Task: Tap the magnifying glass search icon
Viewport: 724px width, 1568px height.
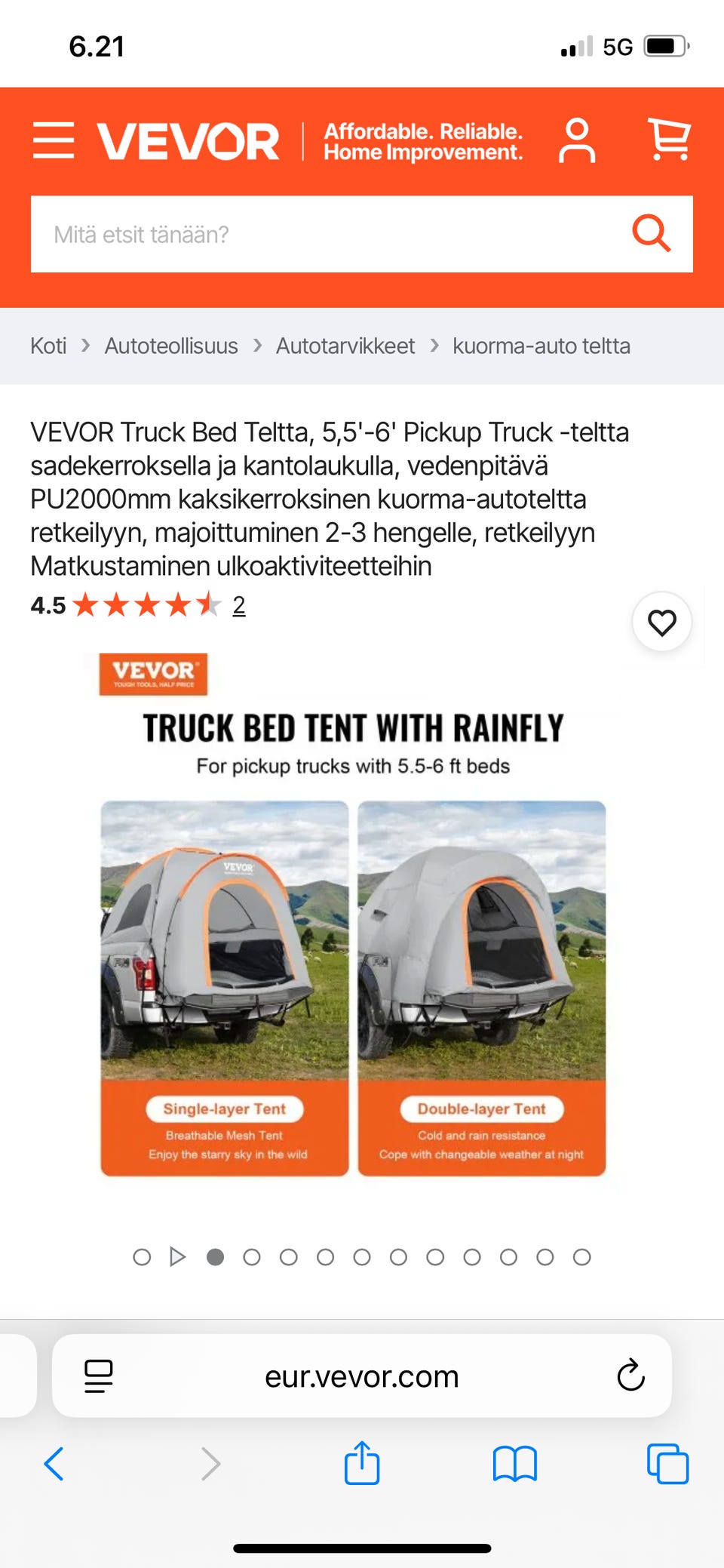Action: tap(650, 234)
